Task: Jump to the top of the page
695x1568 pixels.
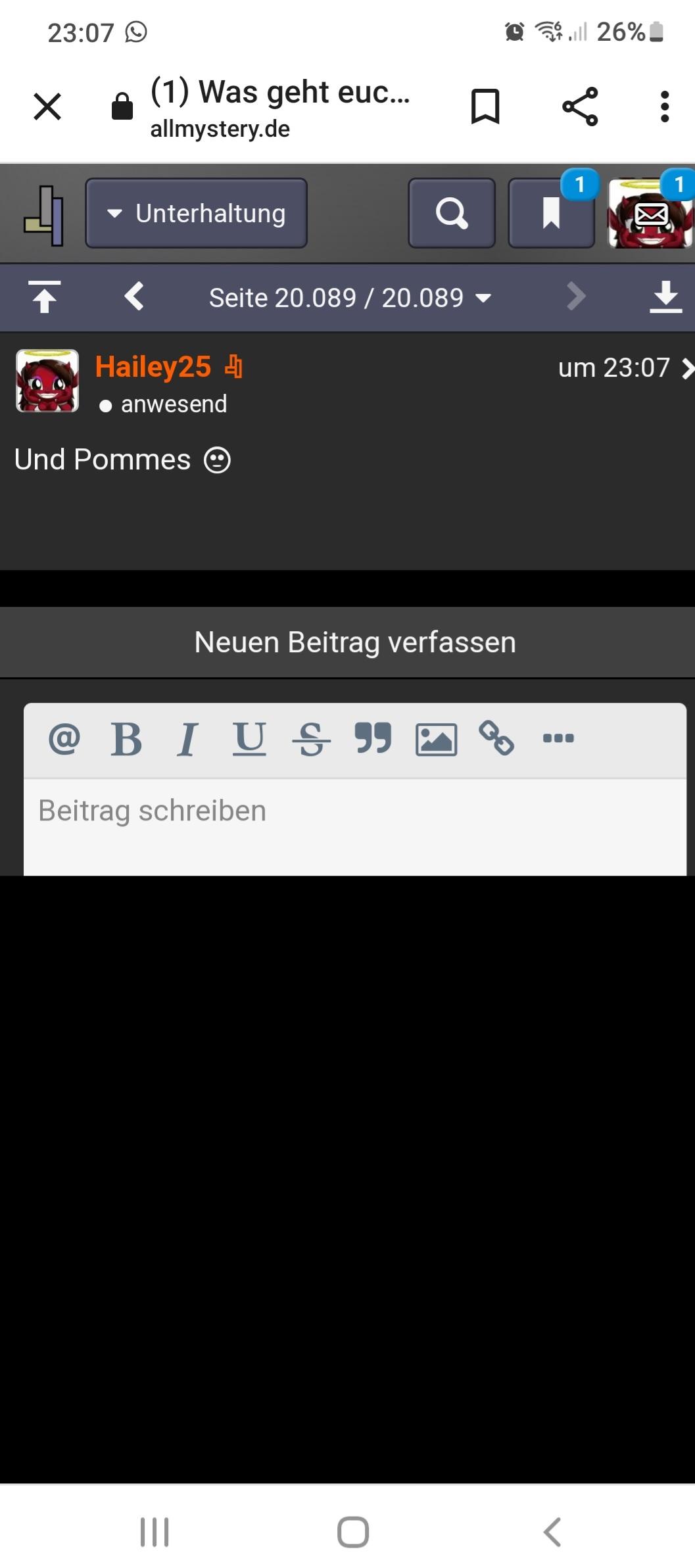Action: click(x=45, y=297)
